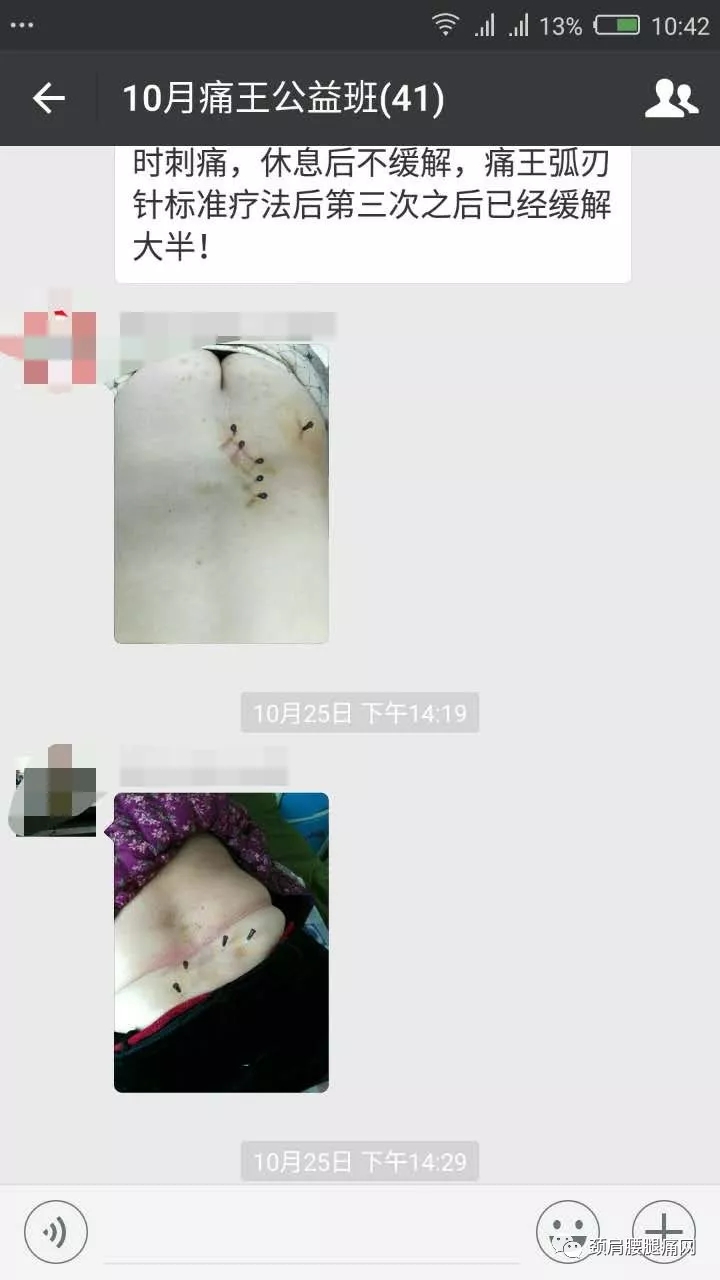The image size is (720, 1280).
Task: Open the photo sent before 14:29
Action: (x=221, y=942)
